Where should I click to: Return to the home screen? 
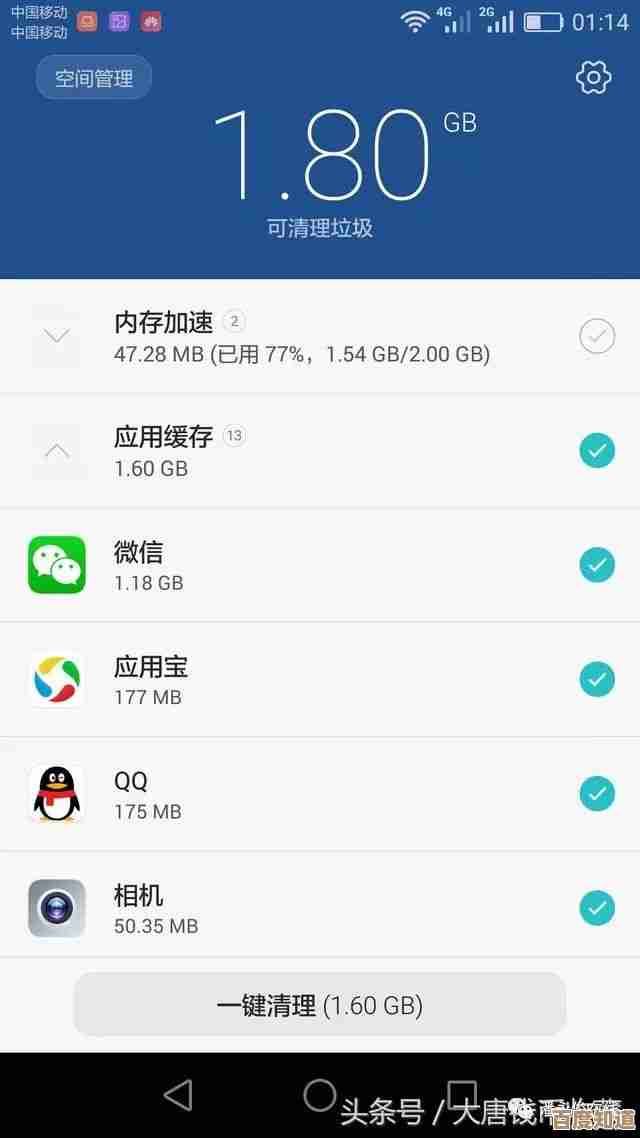click(x=320, y=1095)
